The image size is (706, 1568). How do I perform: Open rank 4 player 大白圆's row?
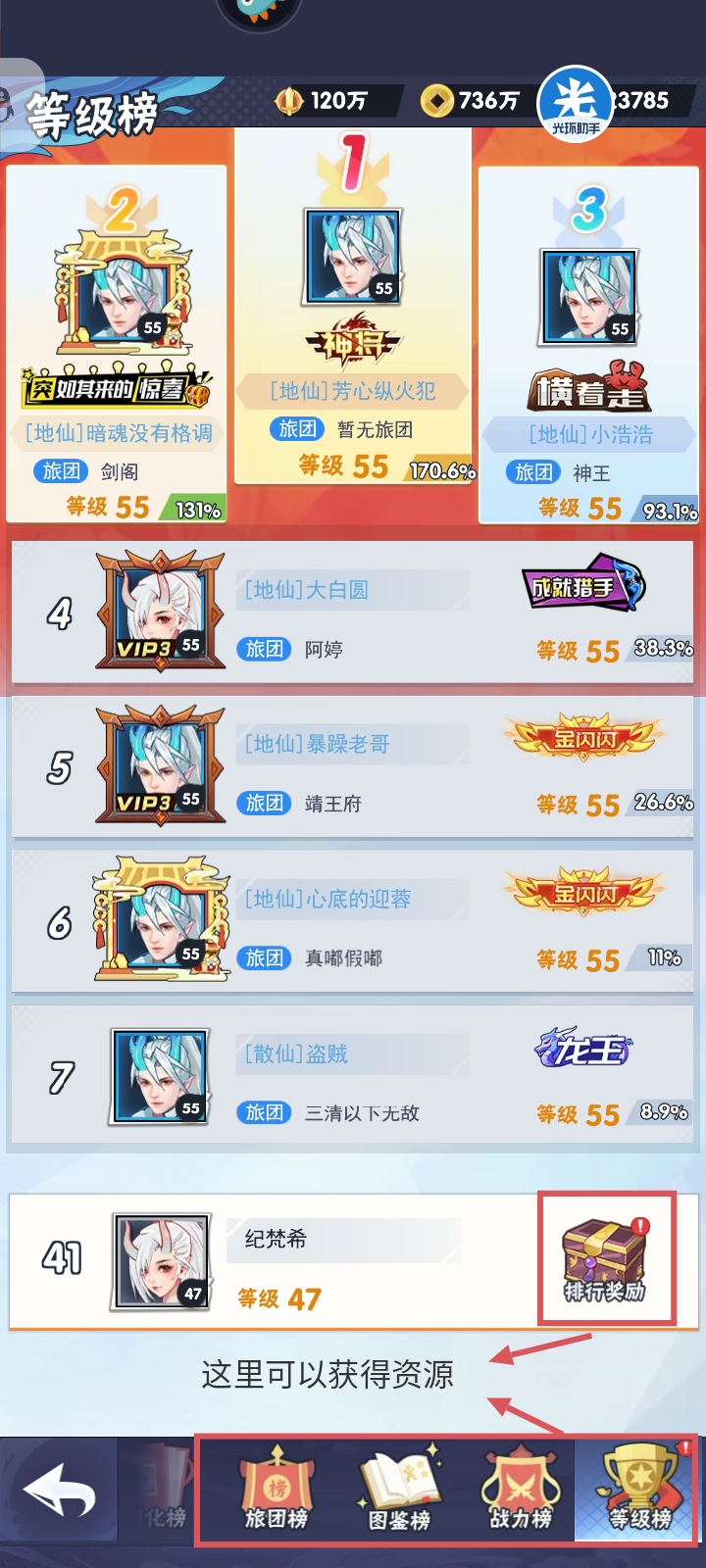coord(353,613)
